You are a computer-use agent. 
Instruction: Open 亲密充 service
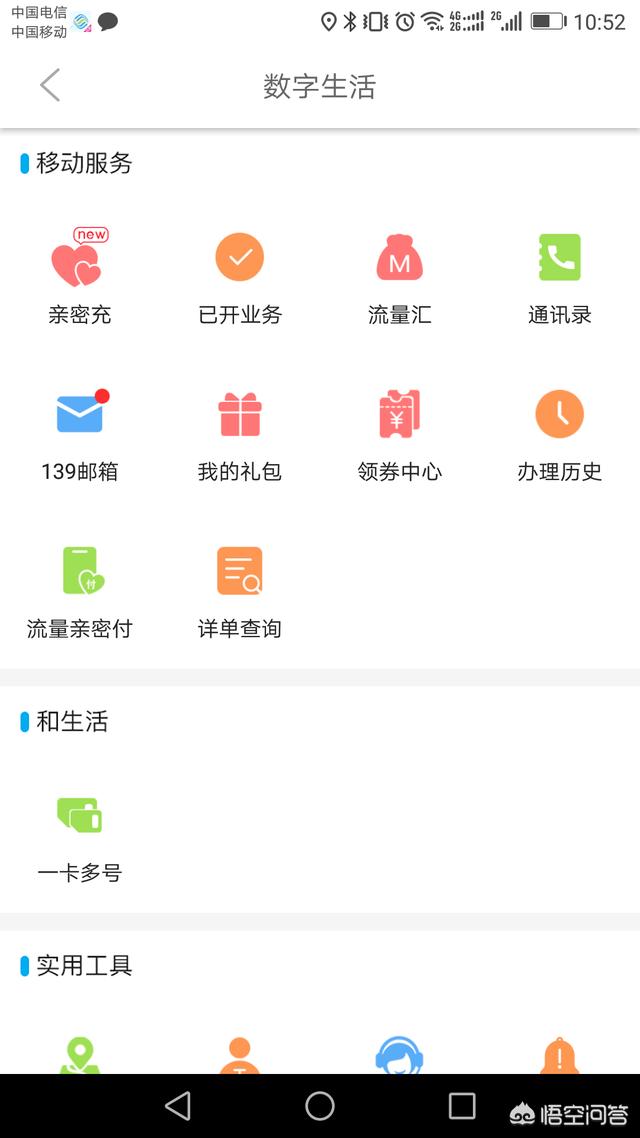79,263
